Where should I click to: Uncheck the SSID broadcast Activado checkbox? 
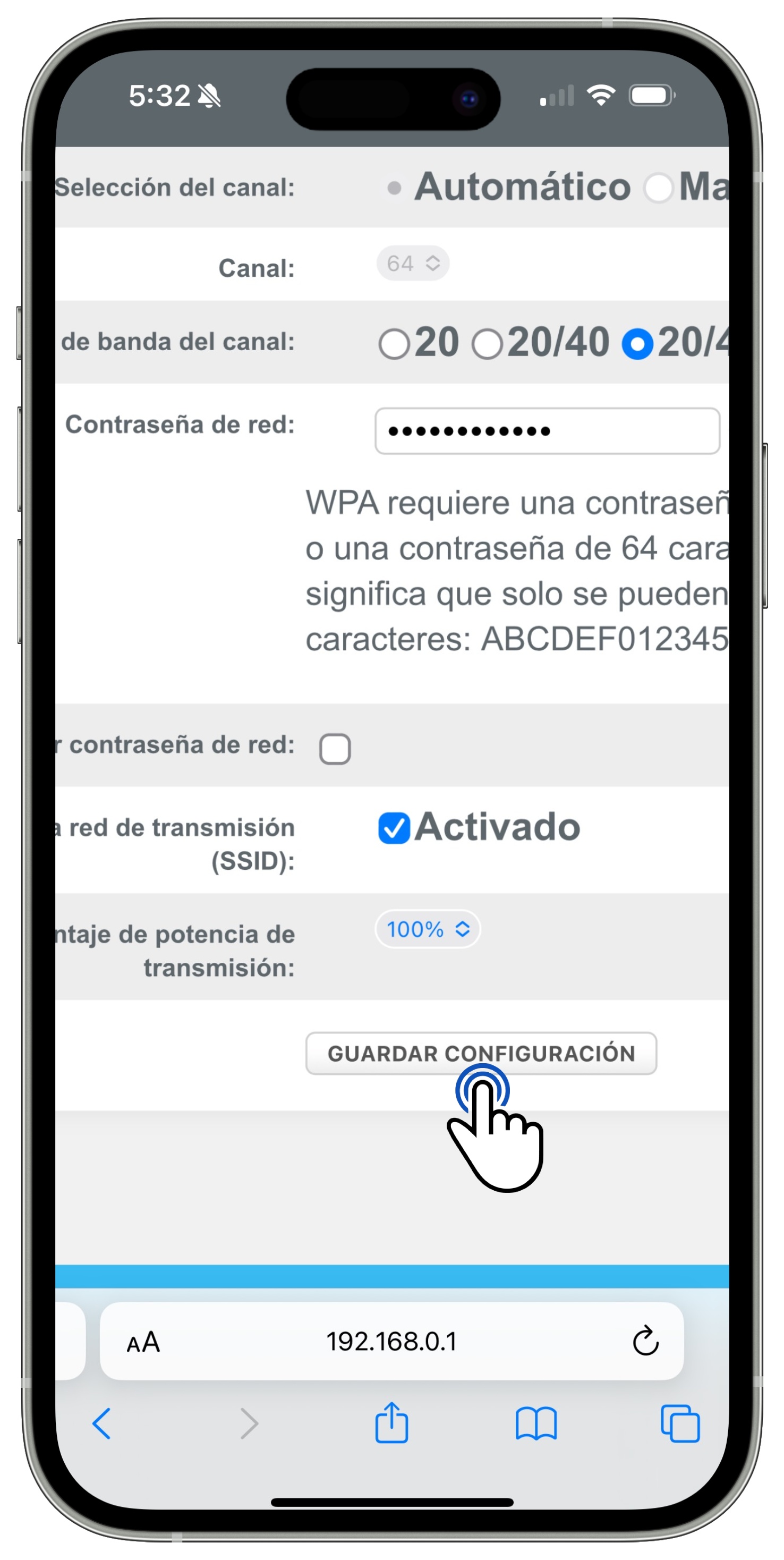coord(394,828)
